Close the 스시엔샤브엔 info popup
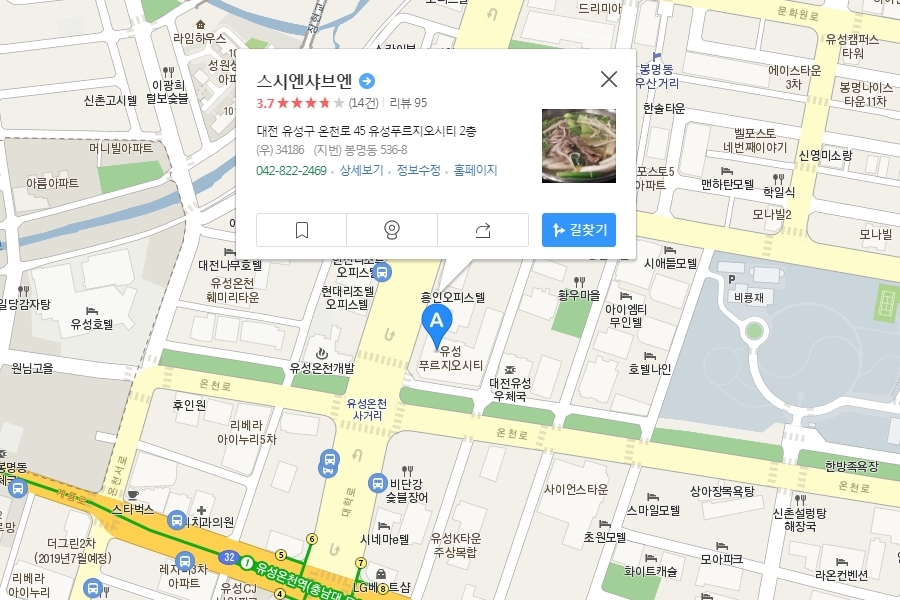Viewport: 900px width, 600px height. point(609,79)
